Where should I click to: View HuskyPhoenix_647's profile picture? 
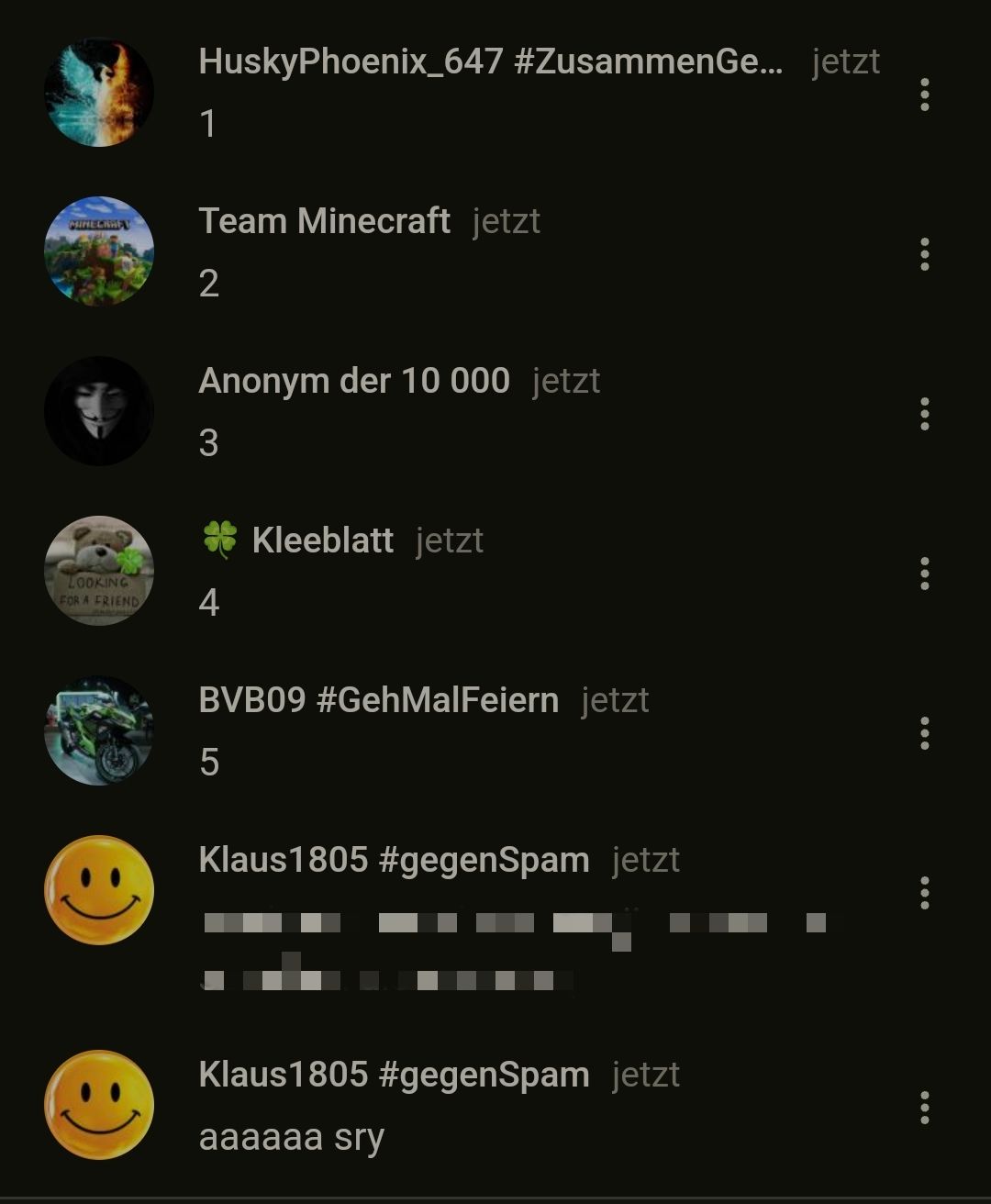click(99, 92)
